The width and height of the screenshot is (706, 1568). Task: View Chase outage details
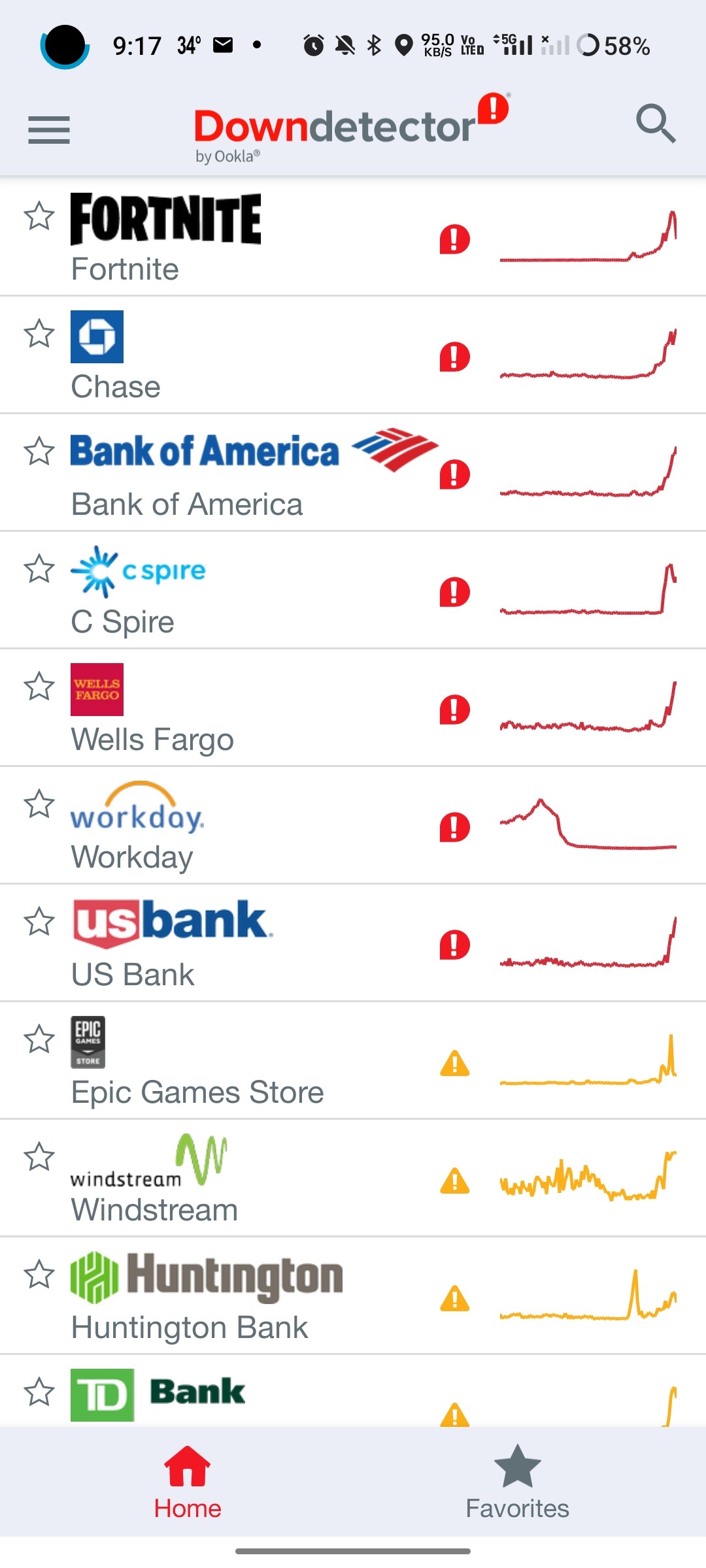[x=353, y=355]
